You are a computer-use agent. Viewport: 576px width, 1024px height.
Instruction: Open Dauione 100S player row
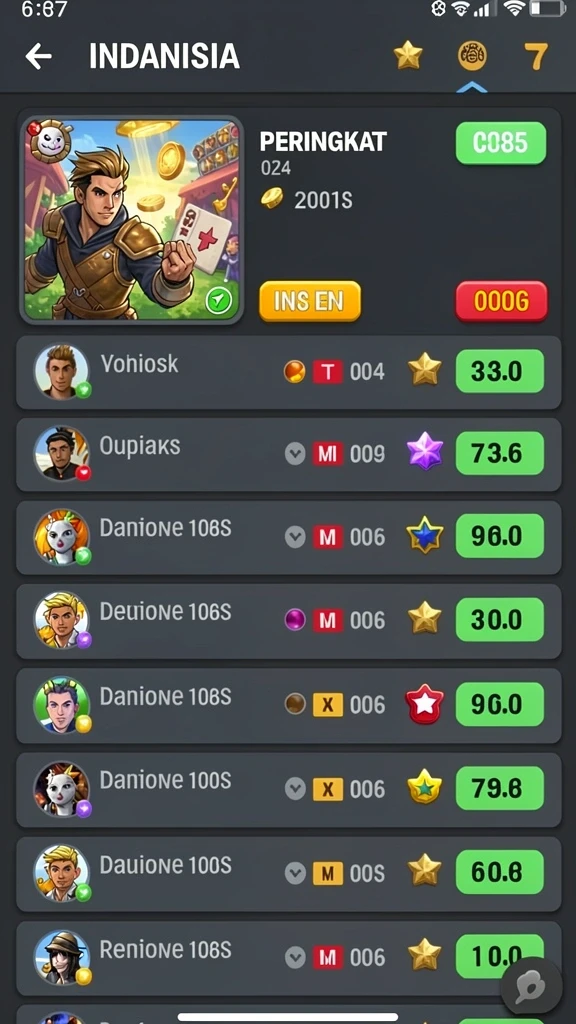tap(288, 874)
